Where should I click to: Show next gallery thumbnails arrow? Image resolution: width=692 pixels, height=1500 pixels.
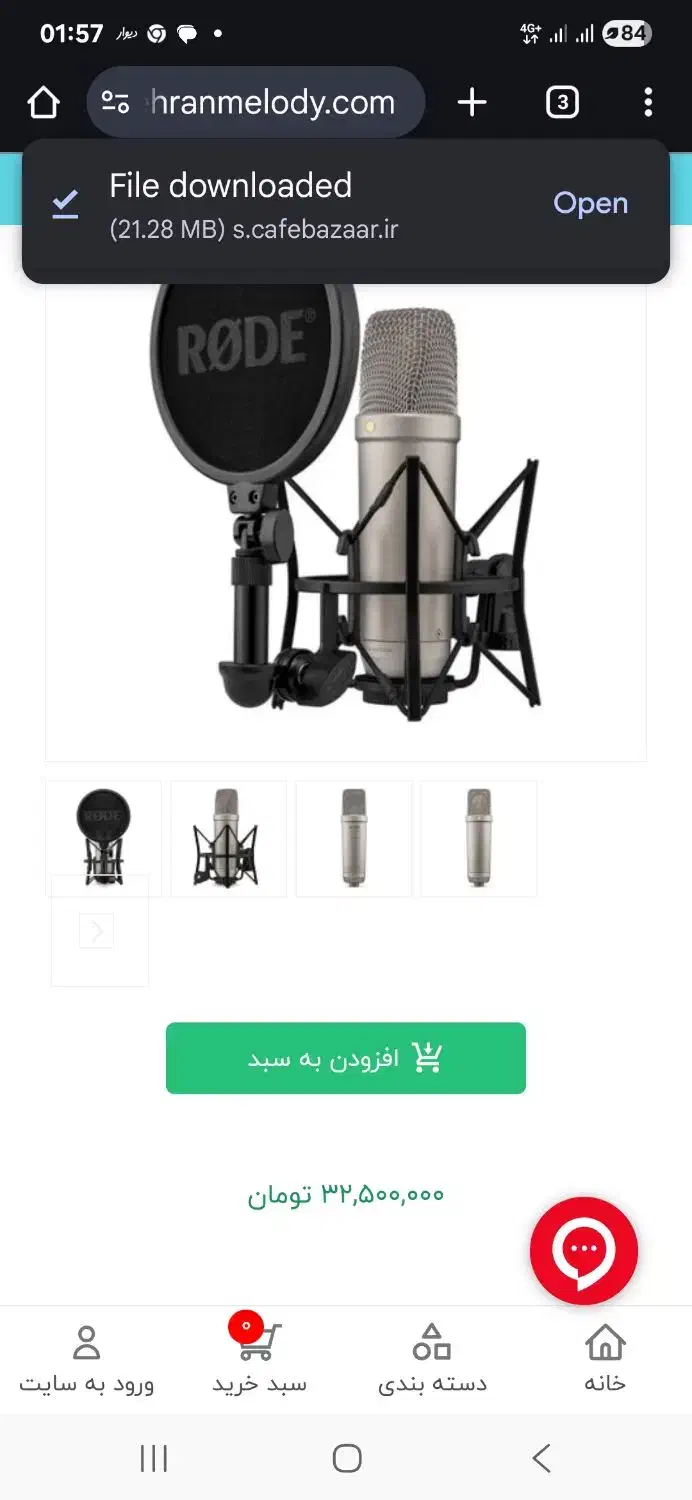(x=97, y=931)
